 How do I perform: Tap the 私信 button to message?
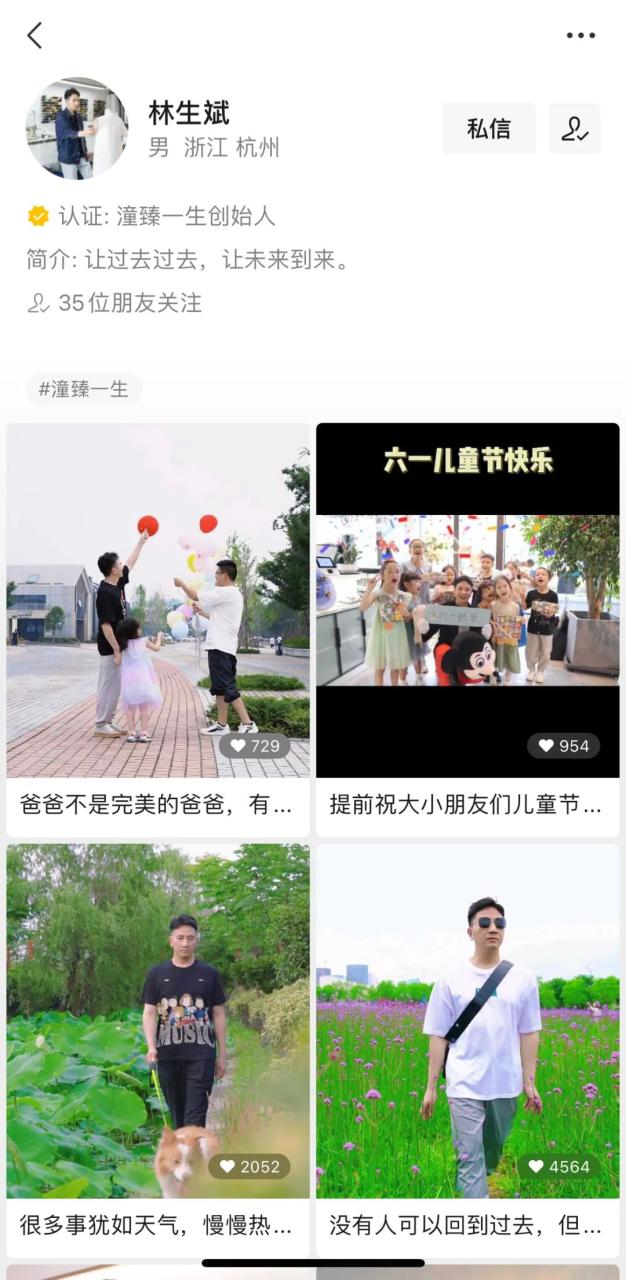point(489,129)
